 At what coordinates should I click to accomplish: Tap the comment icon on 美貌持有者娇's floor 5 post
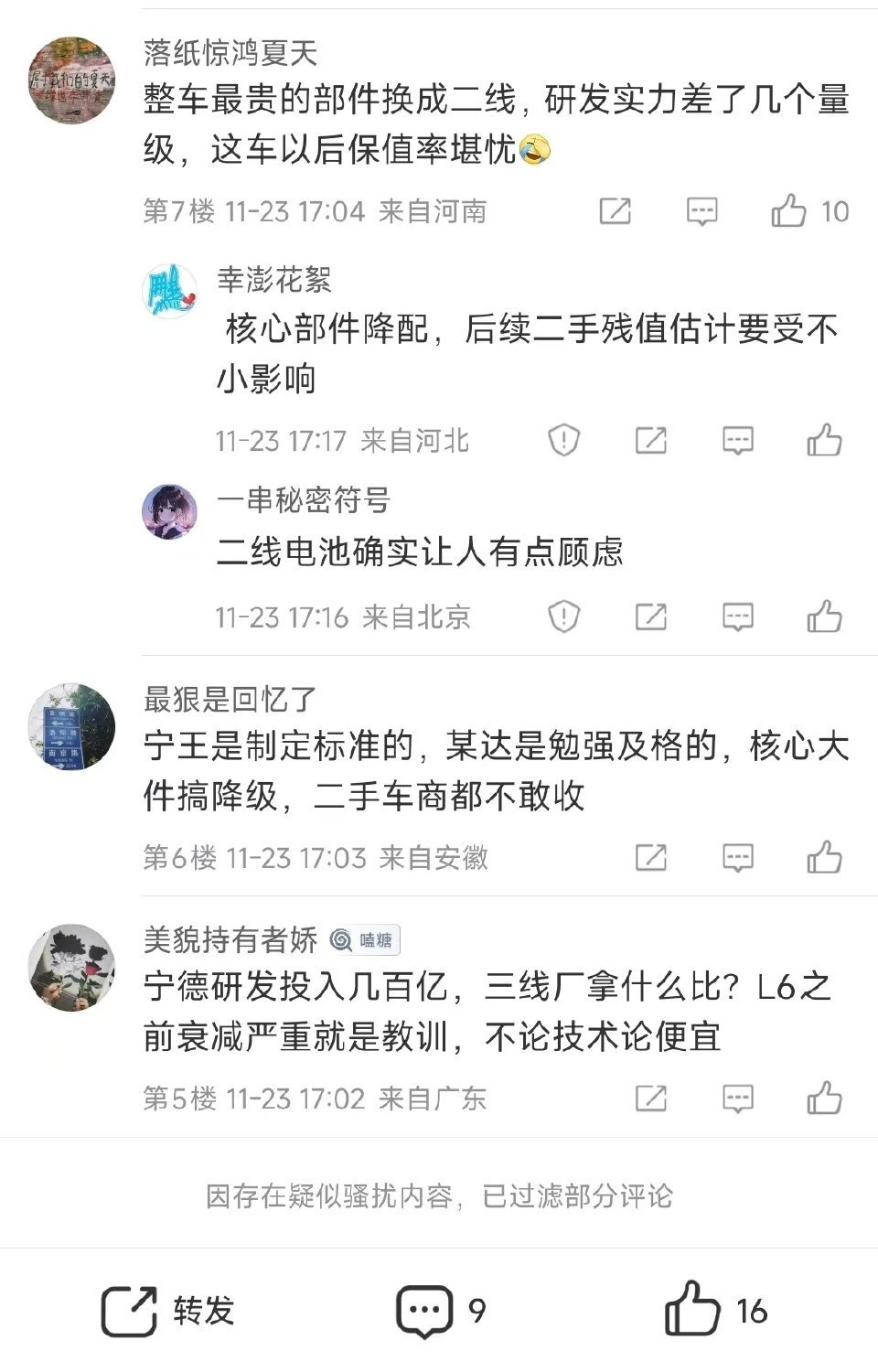click(737, 1099)
